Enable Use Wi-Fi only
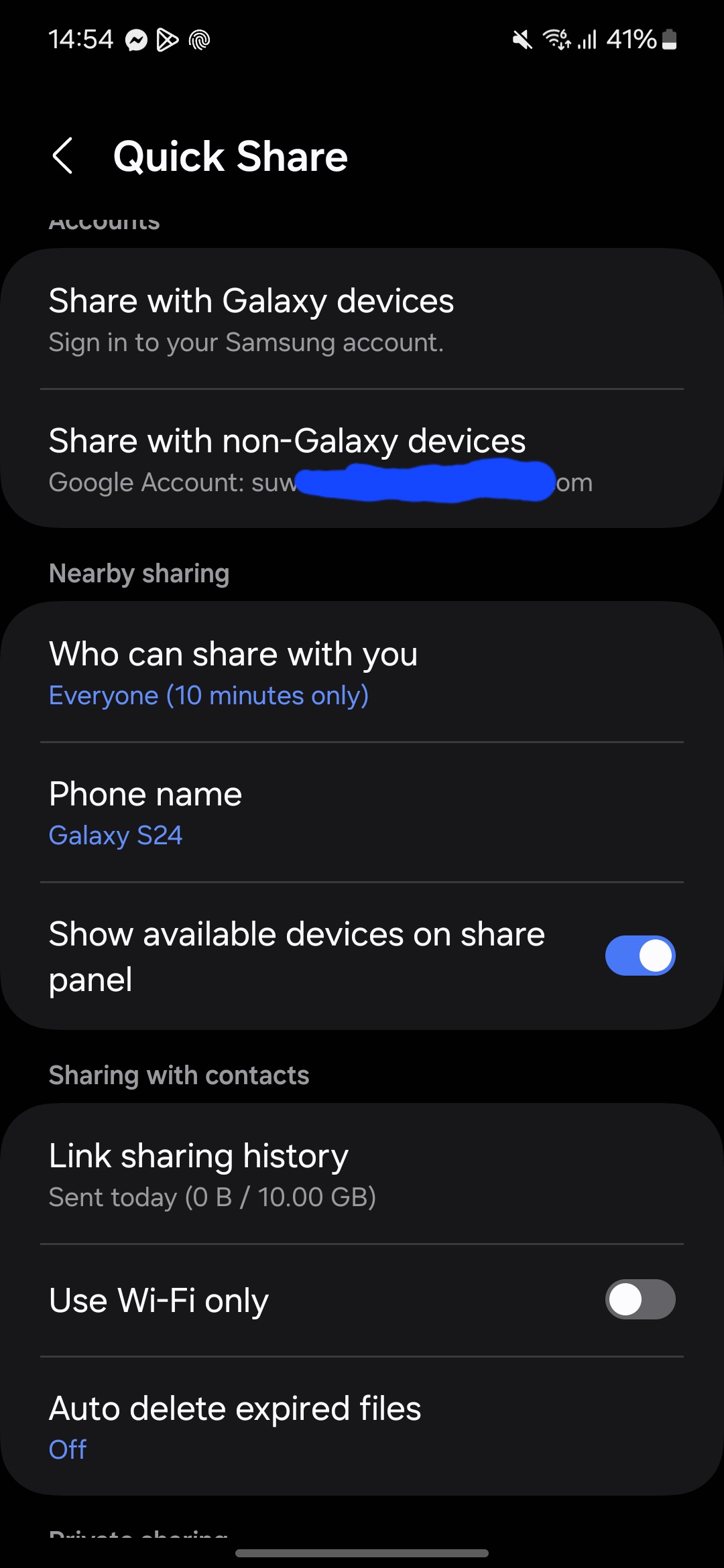This screenshot has width=724, height=1568. pyautogui.click(x=640, y=1299)
